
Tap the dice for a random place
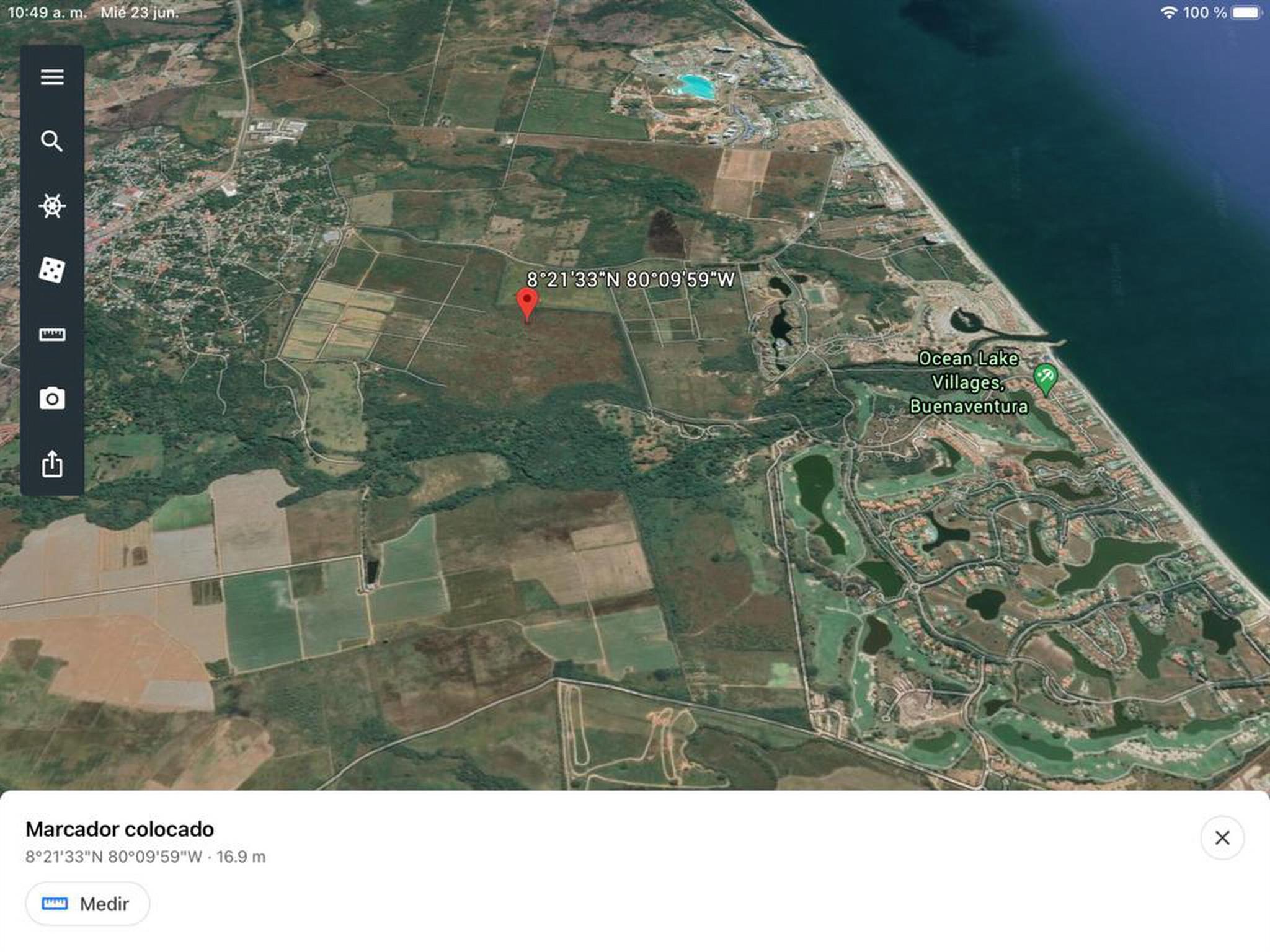pos(52,270)
